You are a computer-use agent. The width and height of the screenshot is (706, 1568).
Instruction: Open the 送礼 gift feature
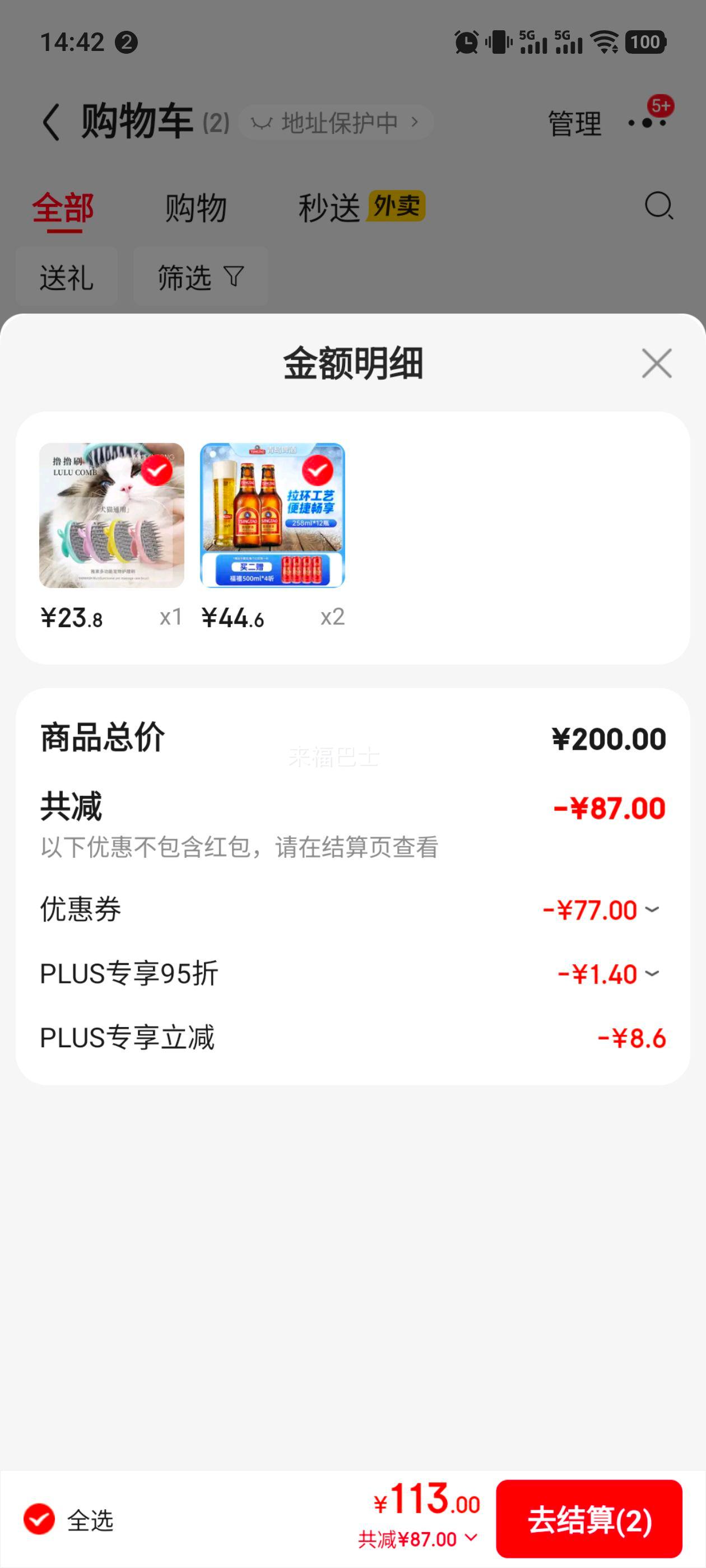[x=66, y=278]
